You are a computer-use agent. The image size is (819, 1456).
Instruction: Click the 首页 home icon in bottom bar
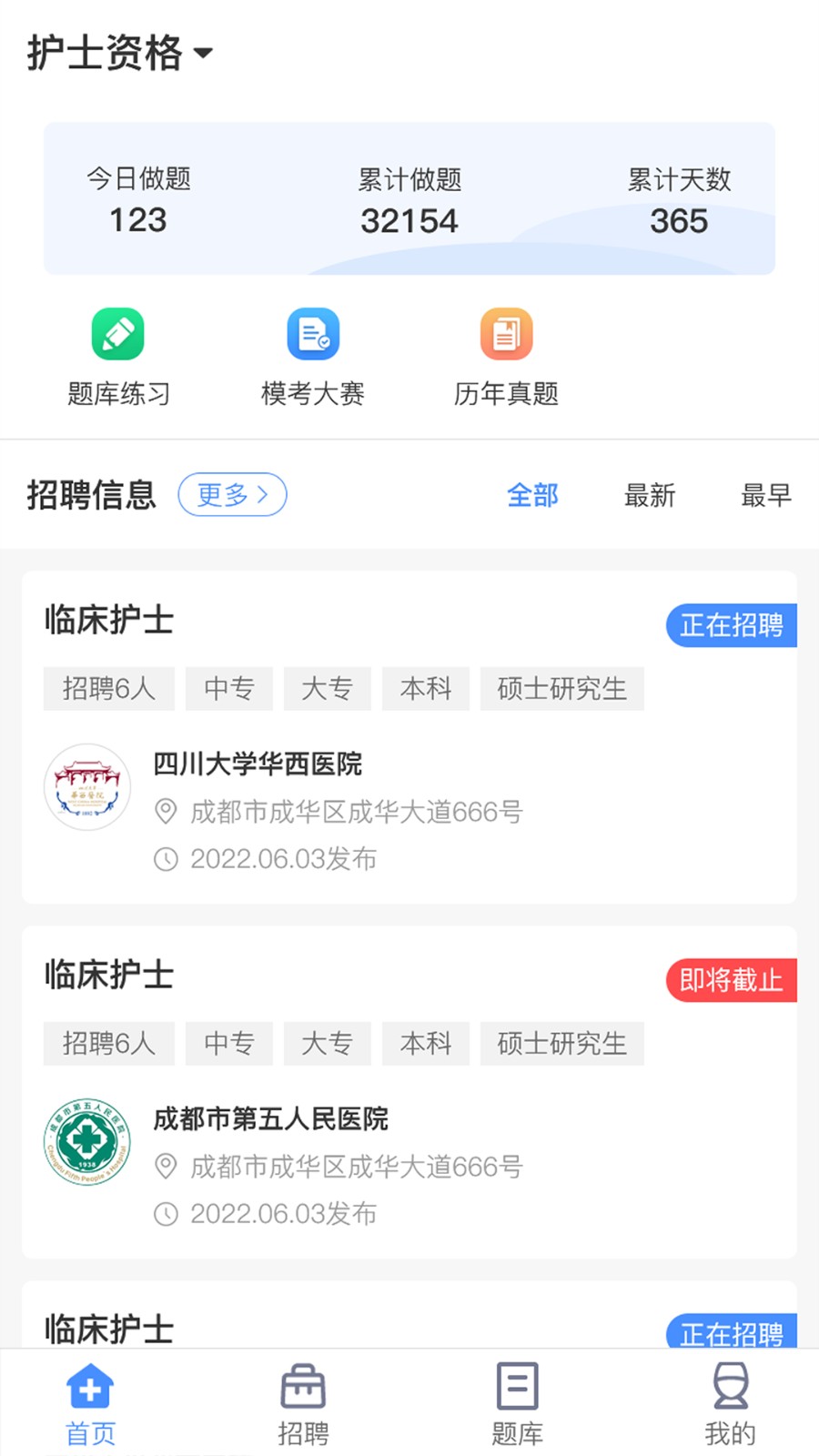(89, 1387)
